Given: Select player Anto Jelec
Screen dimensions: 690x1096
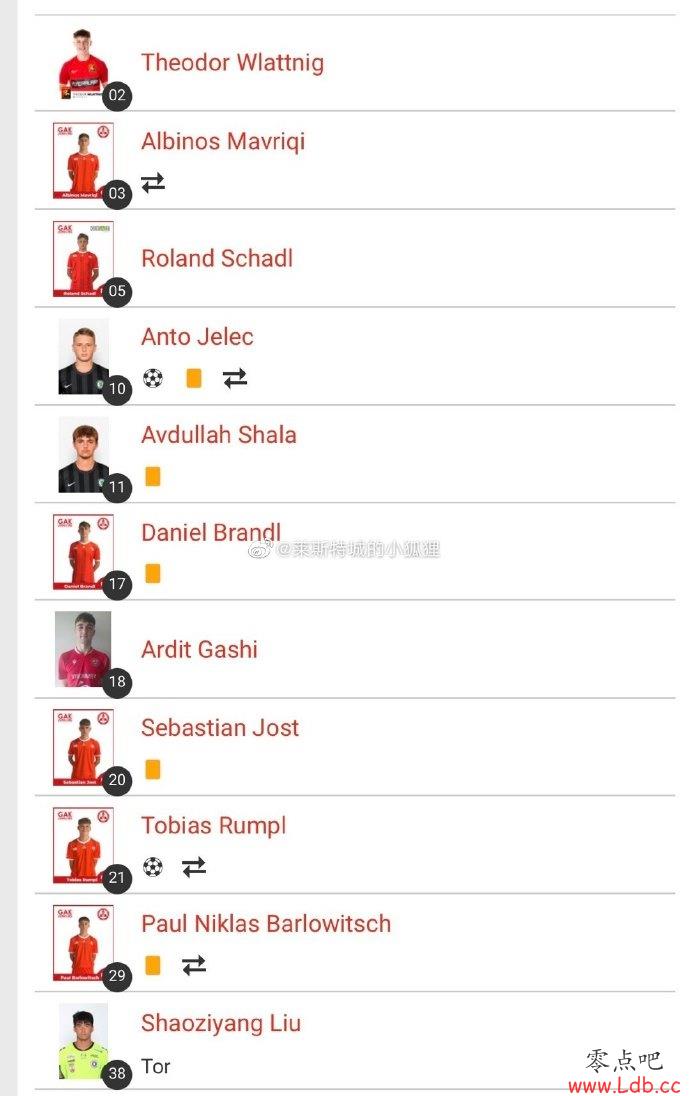Looking at the screenshot, I should pos(197,337).
